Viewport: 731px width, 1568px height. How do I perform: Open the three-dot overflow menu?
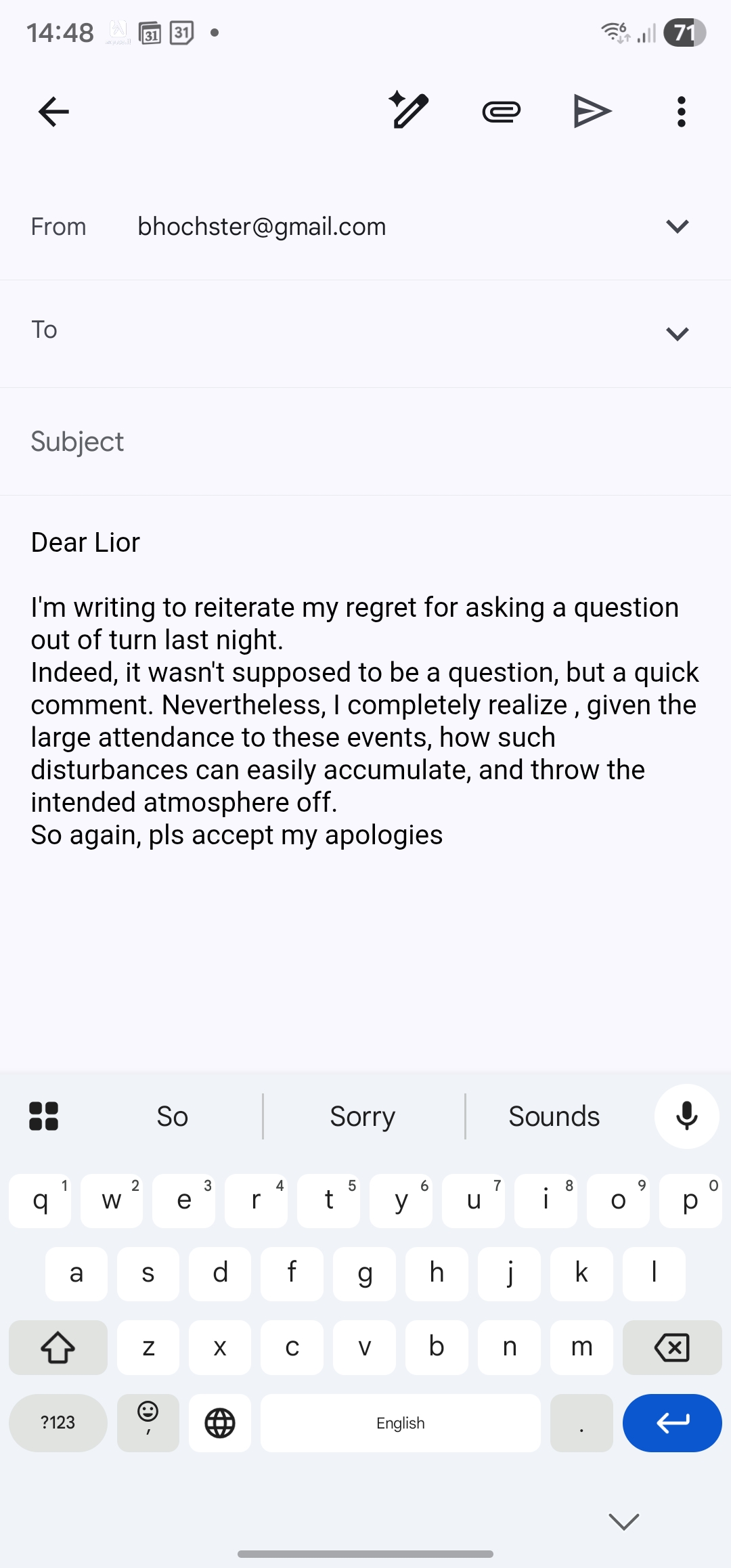(x=681, y=112)
